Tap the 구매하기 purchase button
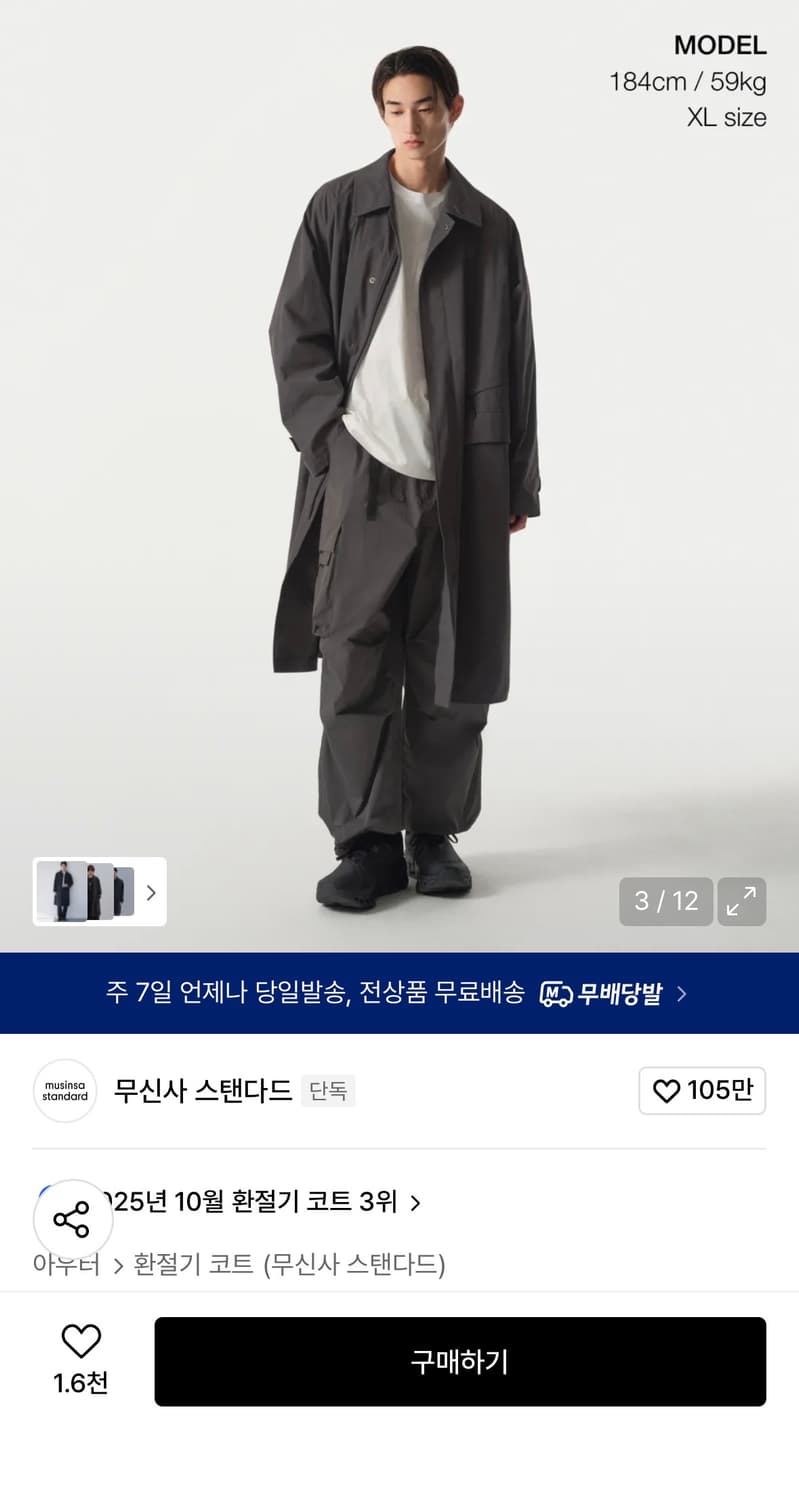This screenshot has width=799, height=1500. 460,1361
